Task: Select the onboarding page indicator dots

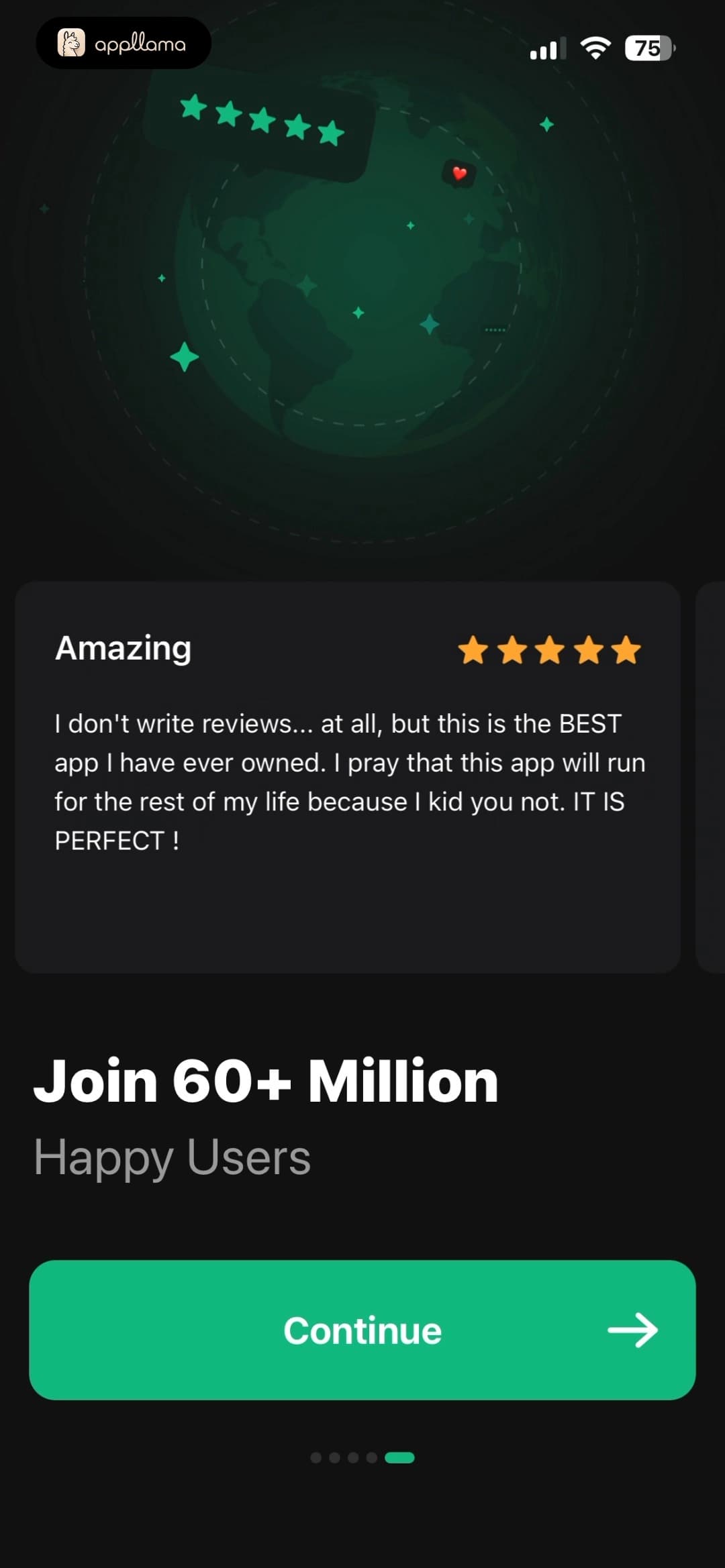Action: coord(362,1457)
